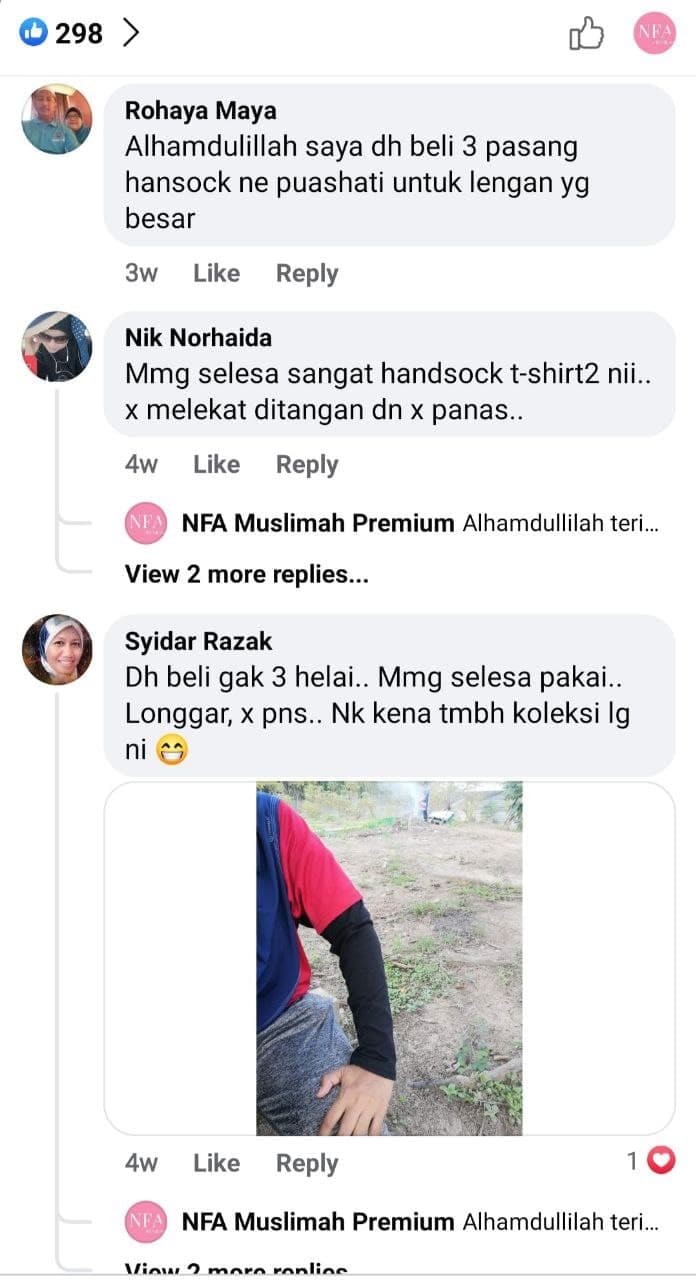Open NFA page avatar at top right

point(655,33)
